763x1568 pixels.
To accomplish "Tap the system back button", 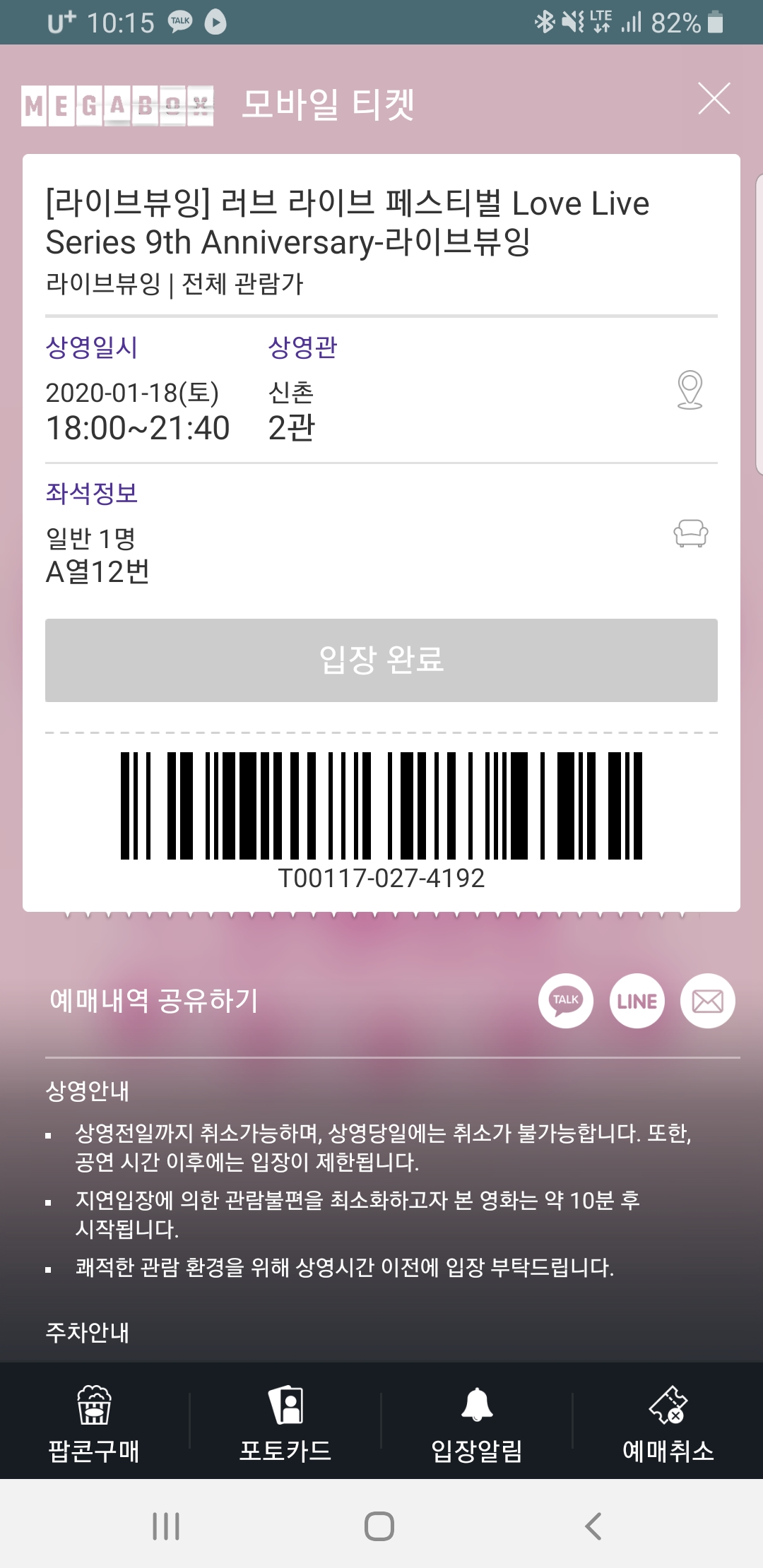I will point(593,1526).
